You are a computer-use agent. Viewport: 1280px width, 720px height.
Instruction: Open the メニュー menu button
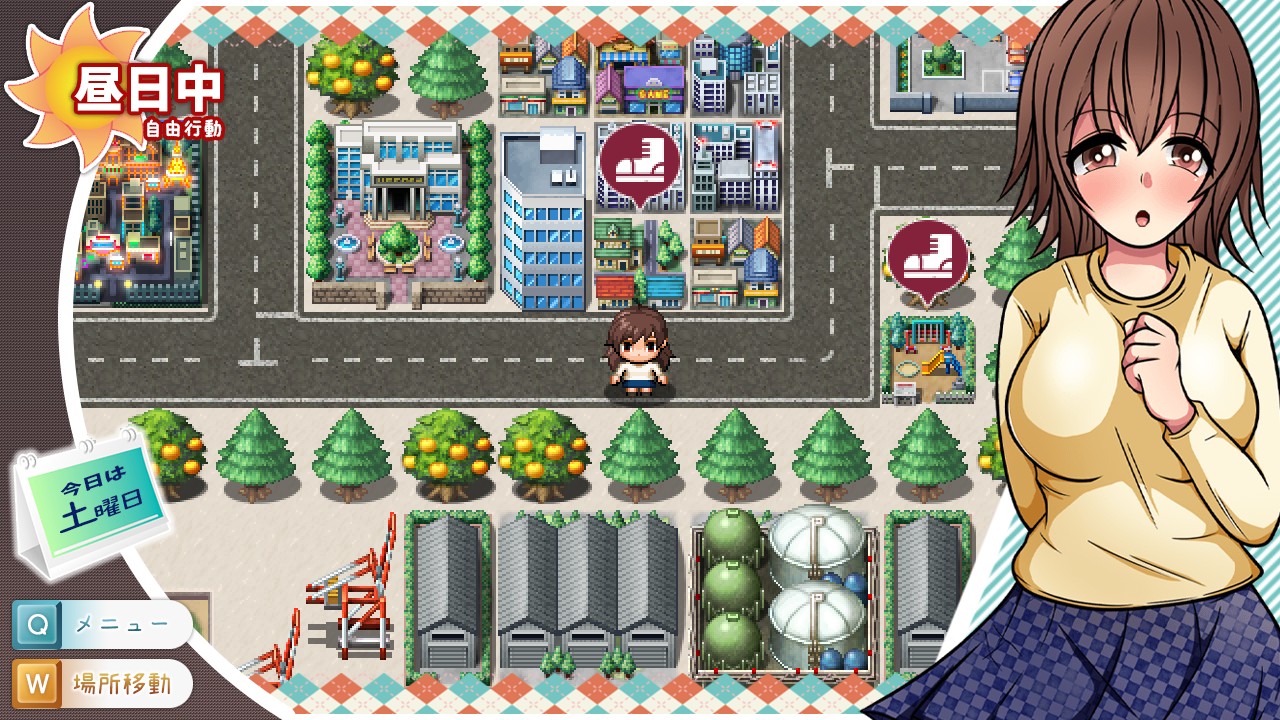point(103,625)
